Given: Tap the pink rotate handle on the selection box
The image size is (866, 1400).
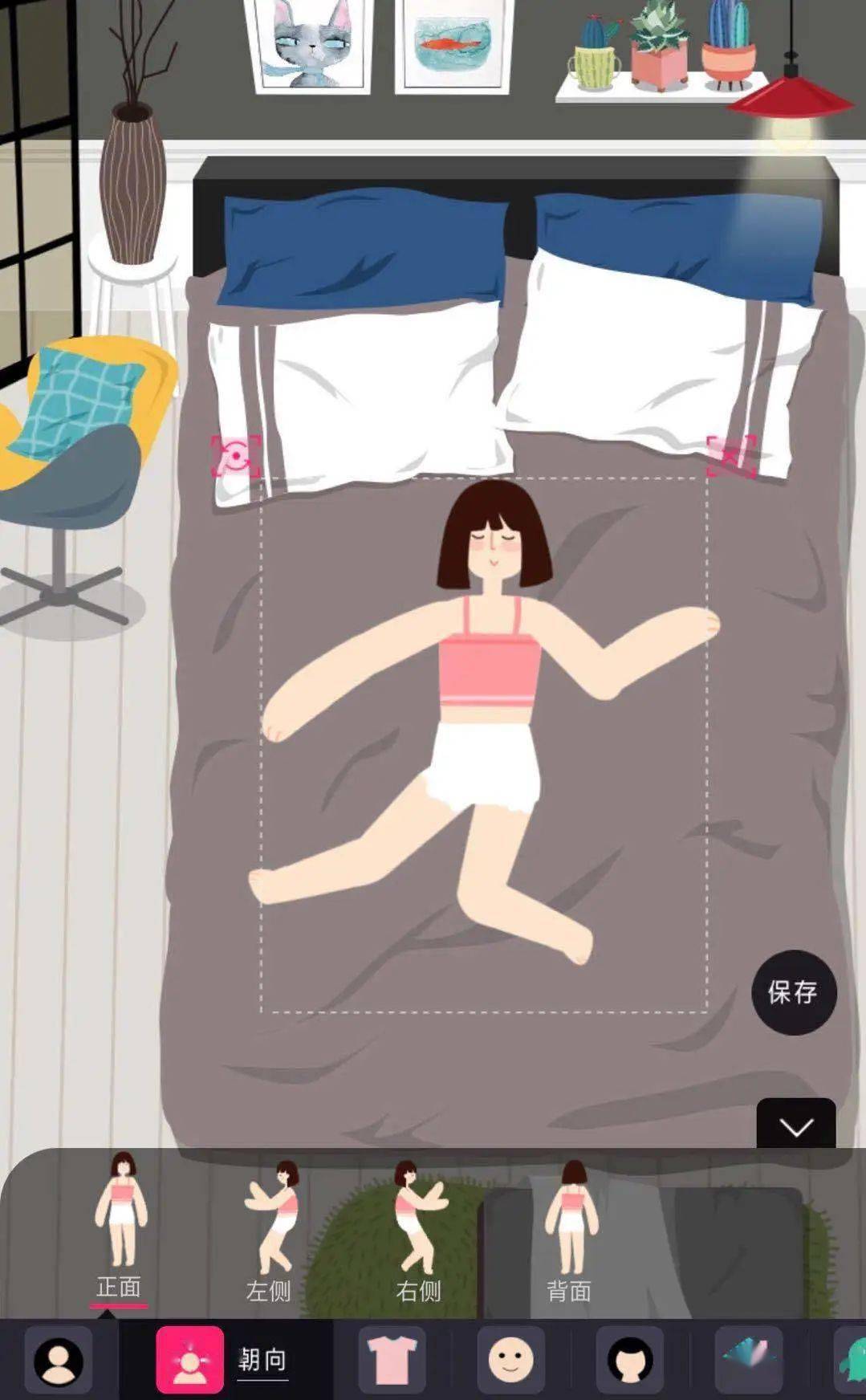Looking at the screenshot, I should pos(236,457).
